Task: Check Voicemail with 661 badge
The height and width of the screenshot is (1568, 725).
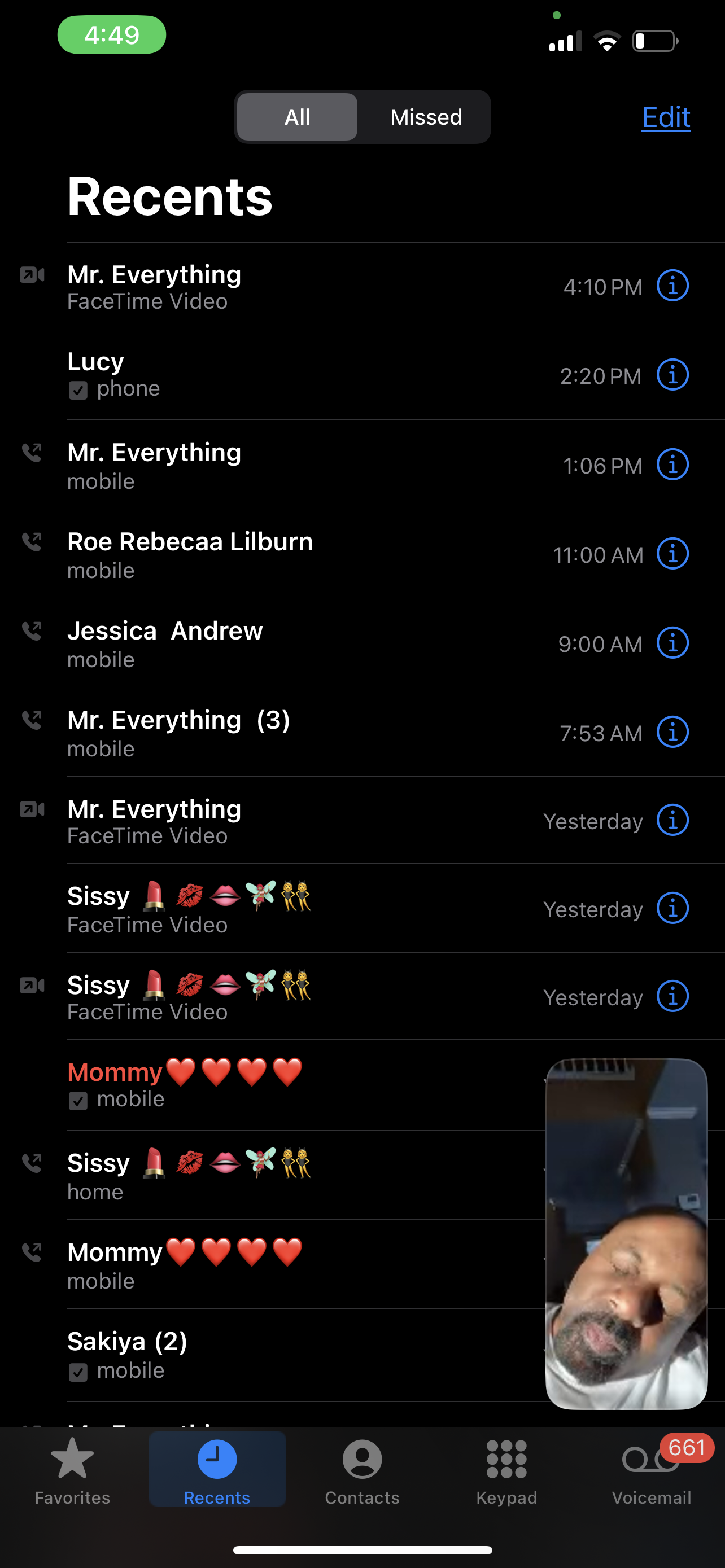Action: click(650, 1469)
